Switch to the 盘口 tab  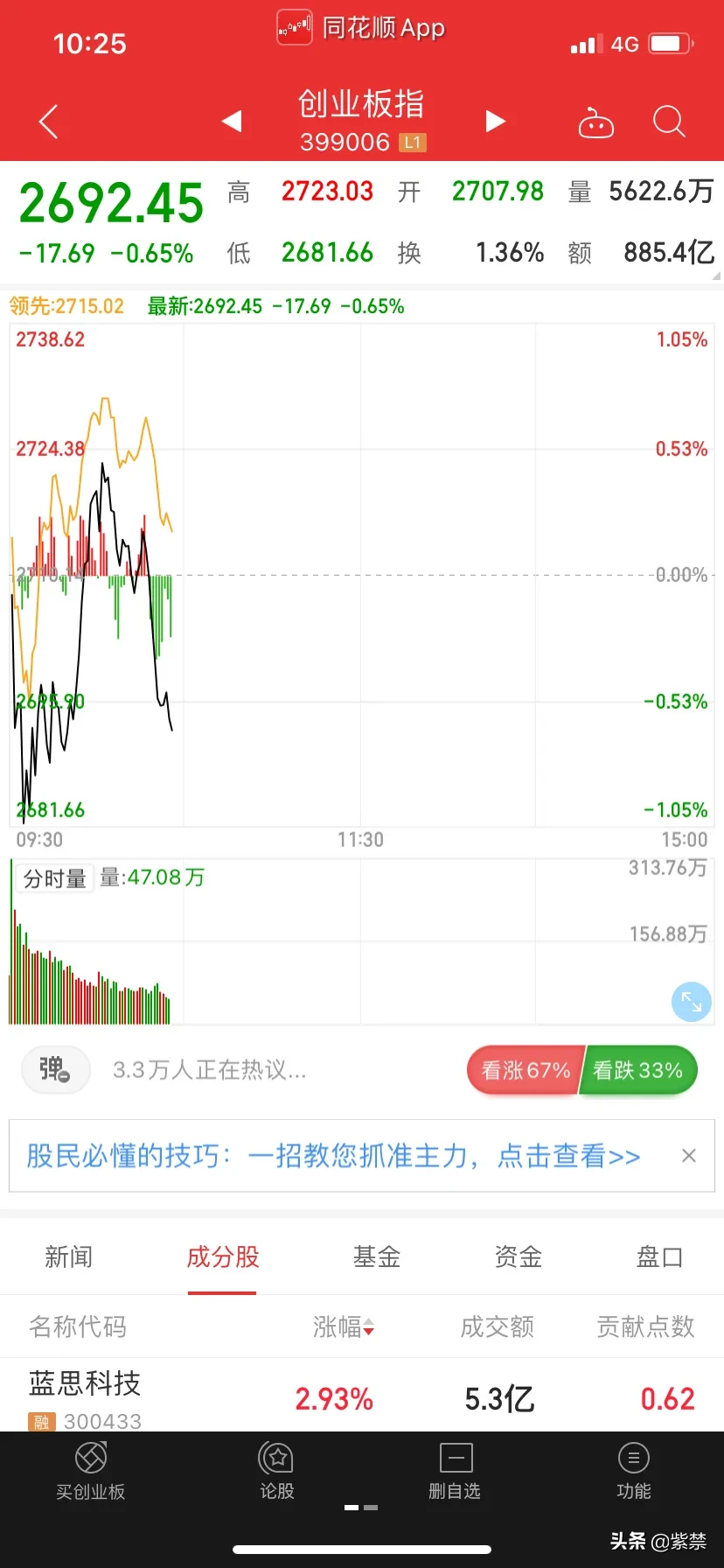click(659, 1257)
